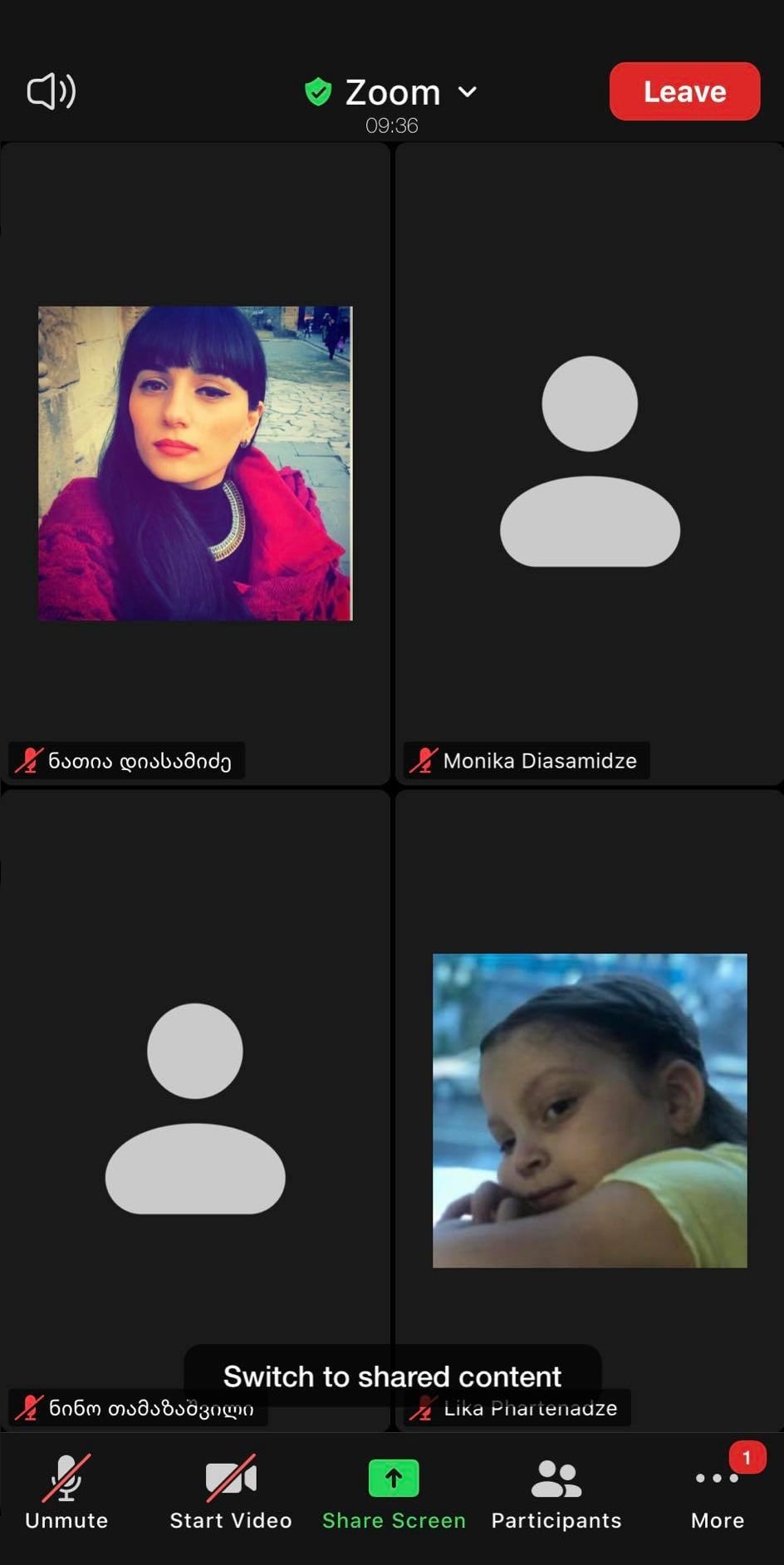Open the Participants list
Screen dimensions: 784x1565
coord(556,1493)
